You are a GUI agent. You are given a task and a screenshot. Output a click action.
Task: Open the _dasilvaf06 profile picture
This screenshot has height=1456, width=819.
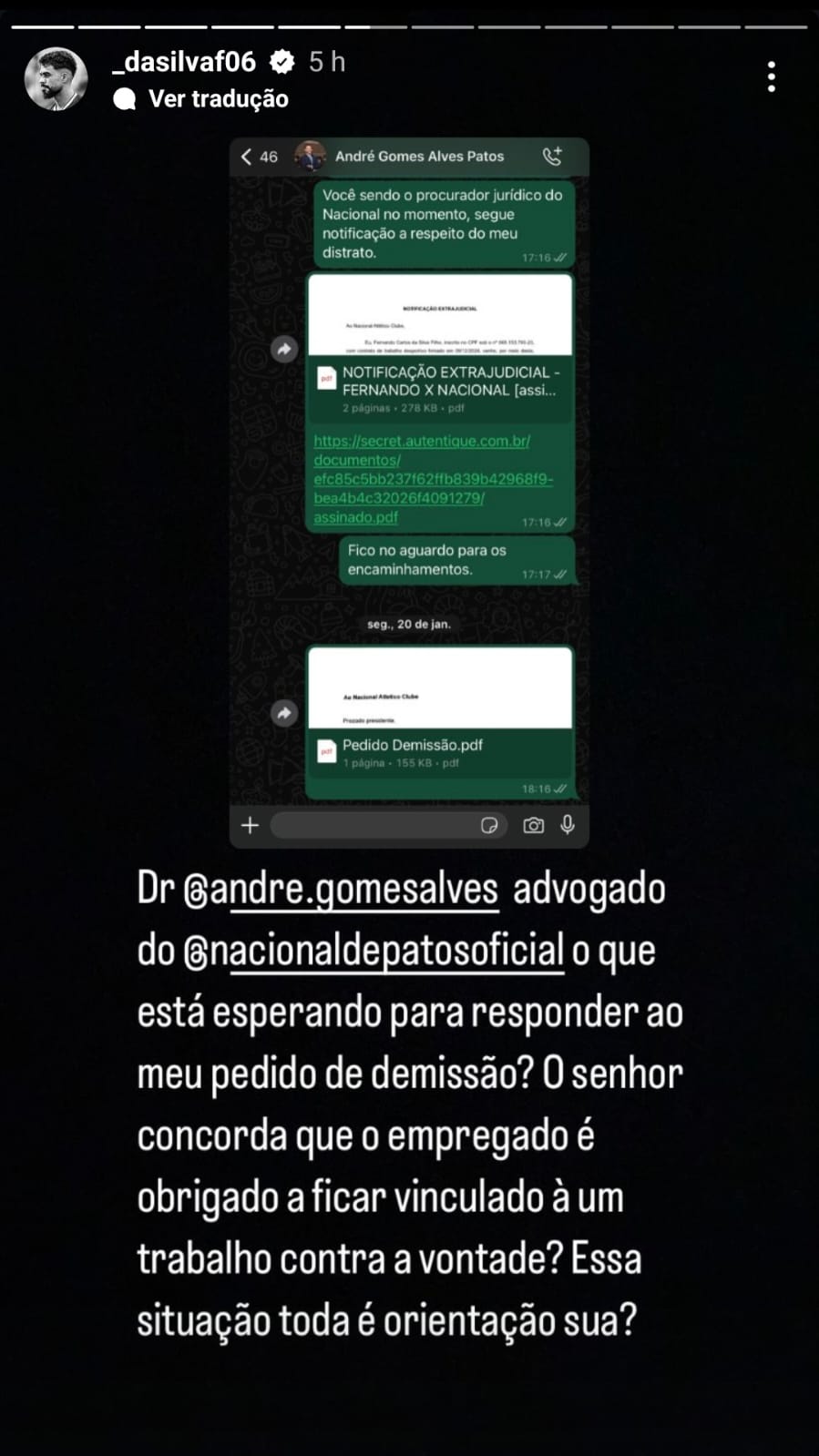pyautogui.click(x=56, y=79)
